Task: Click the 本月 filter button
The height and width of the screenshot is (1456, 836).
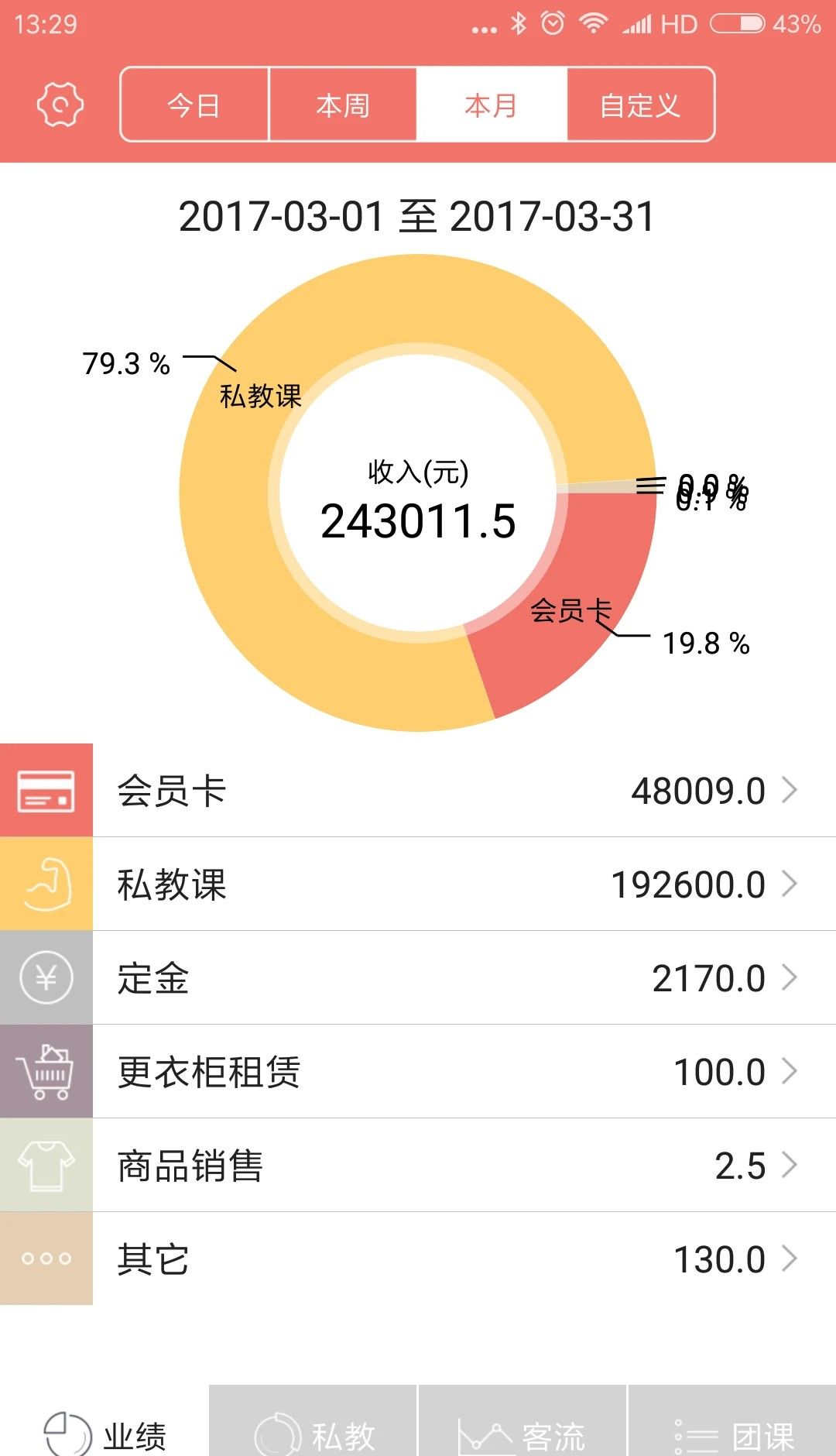Action: [x=491, y=105]
